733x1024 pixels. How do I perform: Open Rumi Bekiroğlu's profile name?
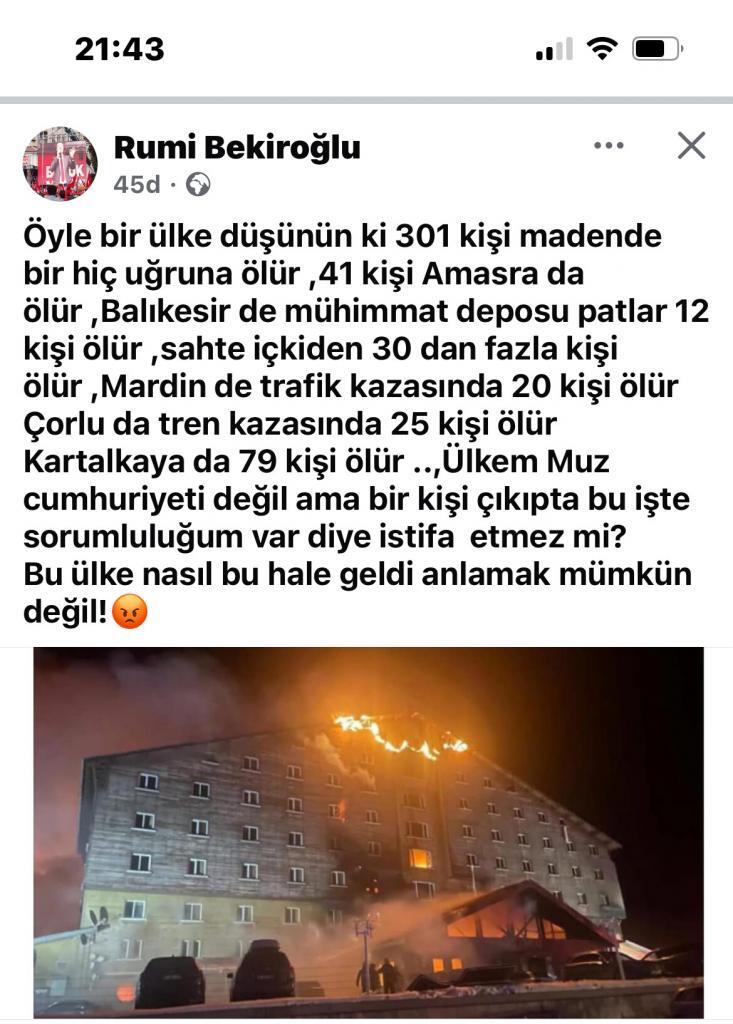pos(237,147)
